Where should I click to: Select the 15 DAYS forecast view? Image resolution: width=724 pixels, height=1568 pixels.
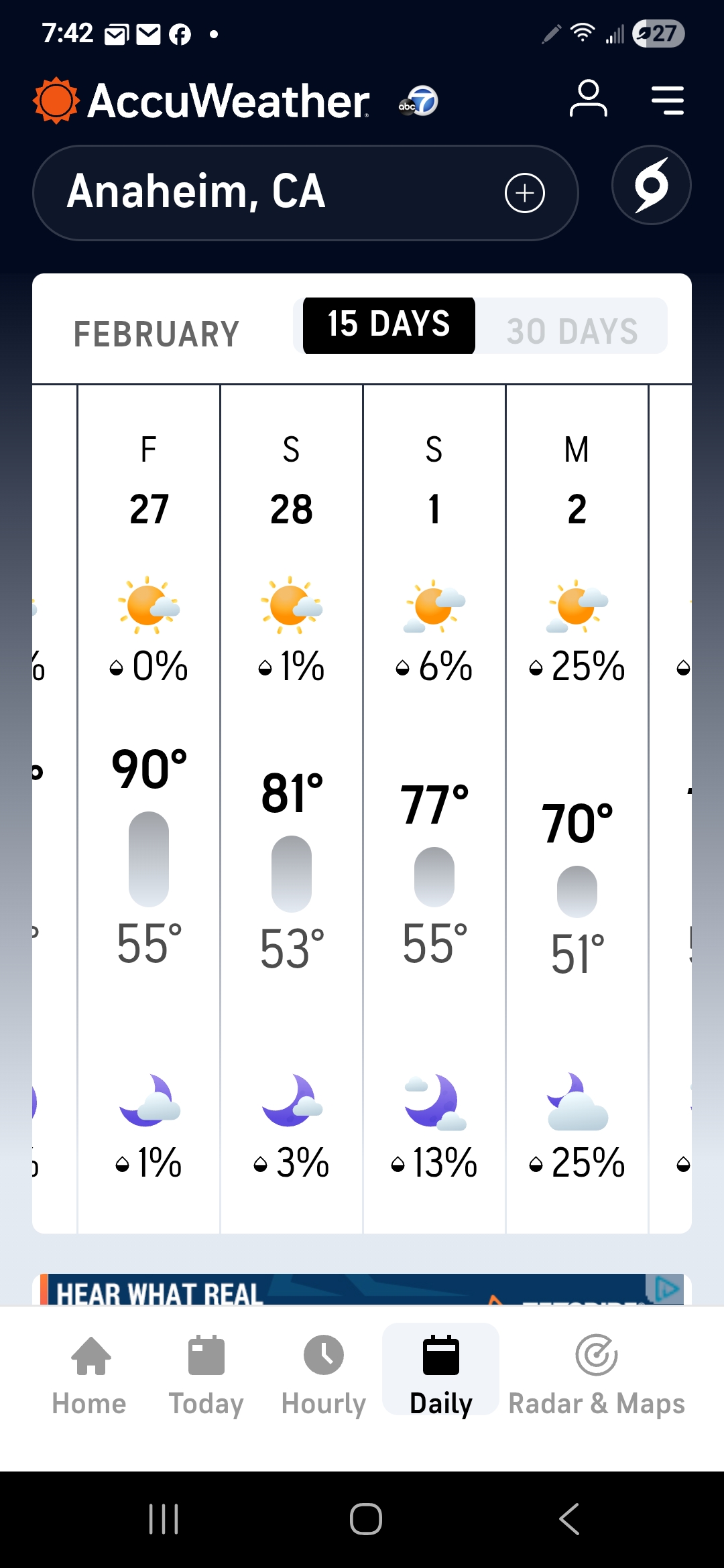(389, 325)
